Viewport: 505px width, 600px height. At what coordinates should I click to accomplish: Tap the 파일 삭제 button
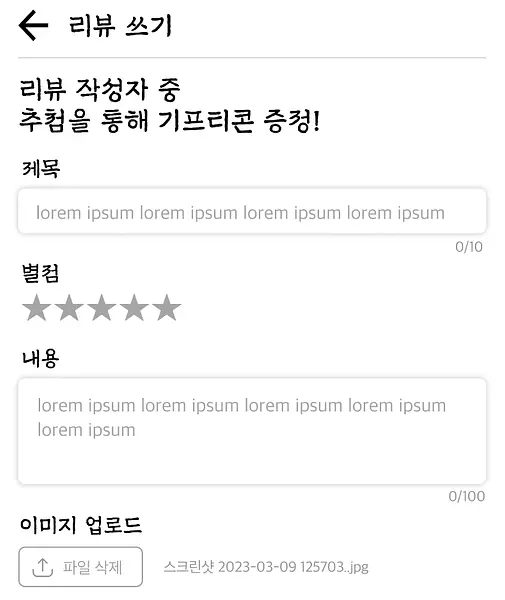pos(81,567)
